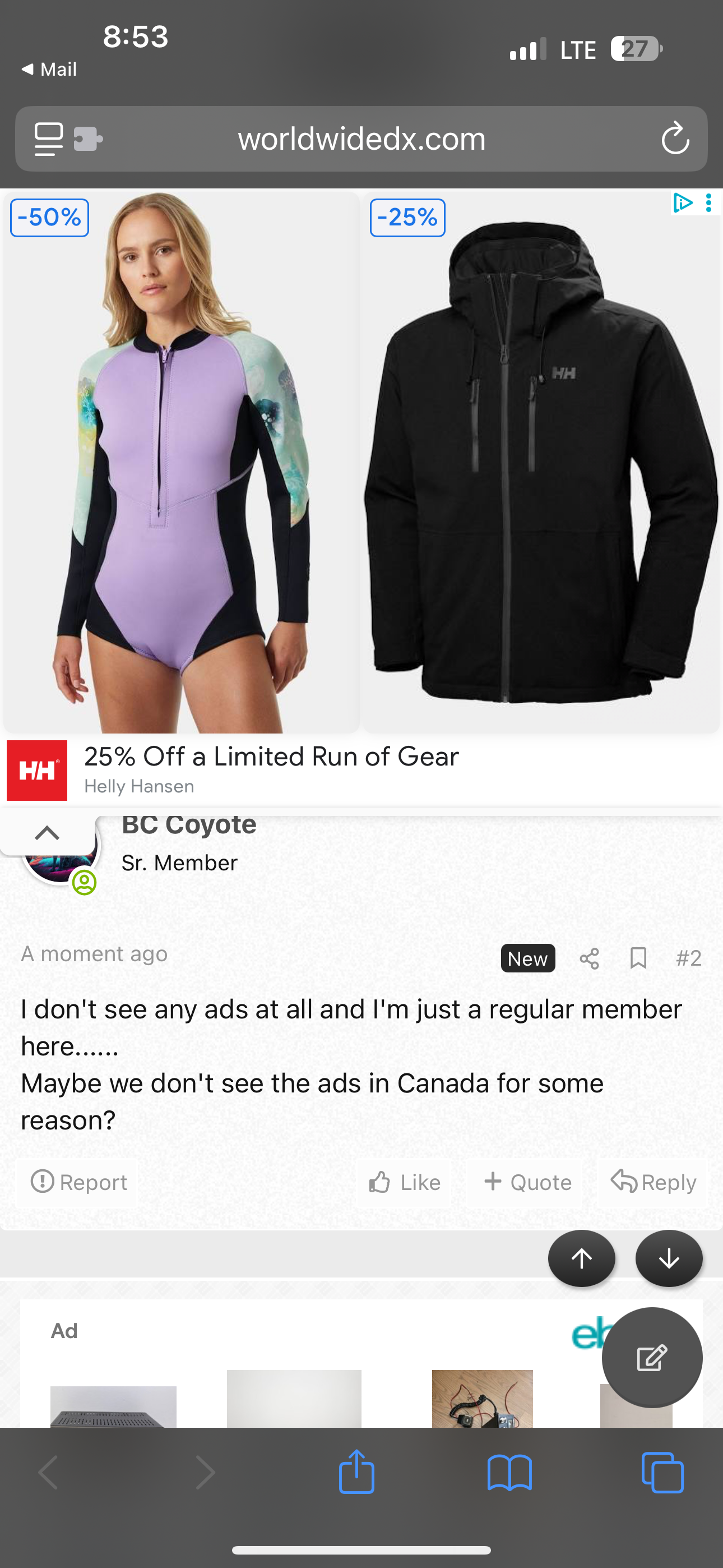
Task: Report BC Coyote's post
Action: pos(79,1182)
